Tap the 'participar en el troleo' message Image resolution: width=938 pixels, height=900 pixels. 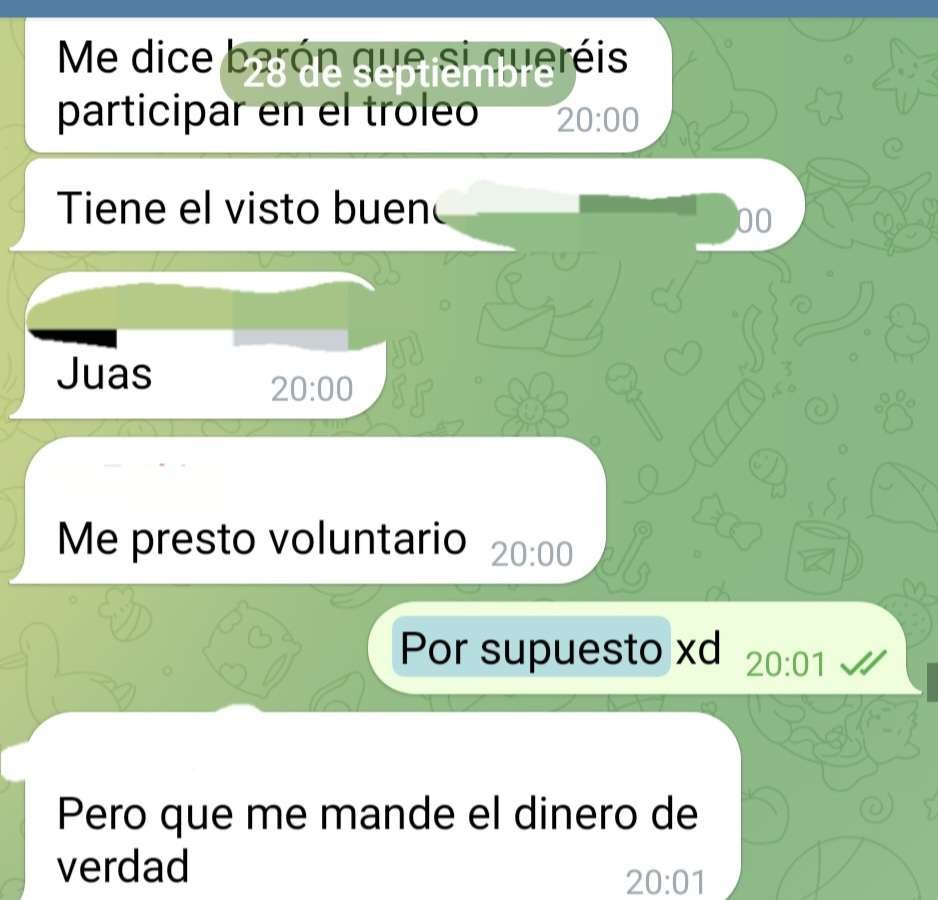(x=268, y=113)
